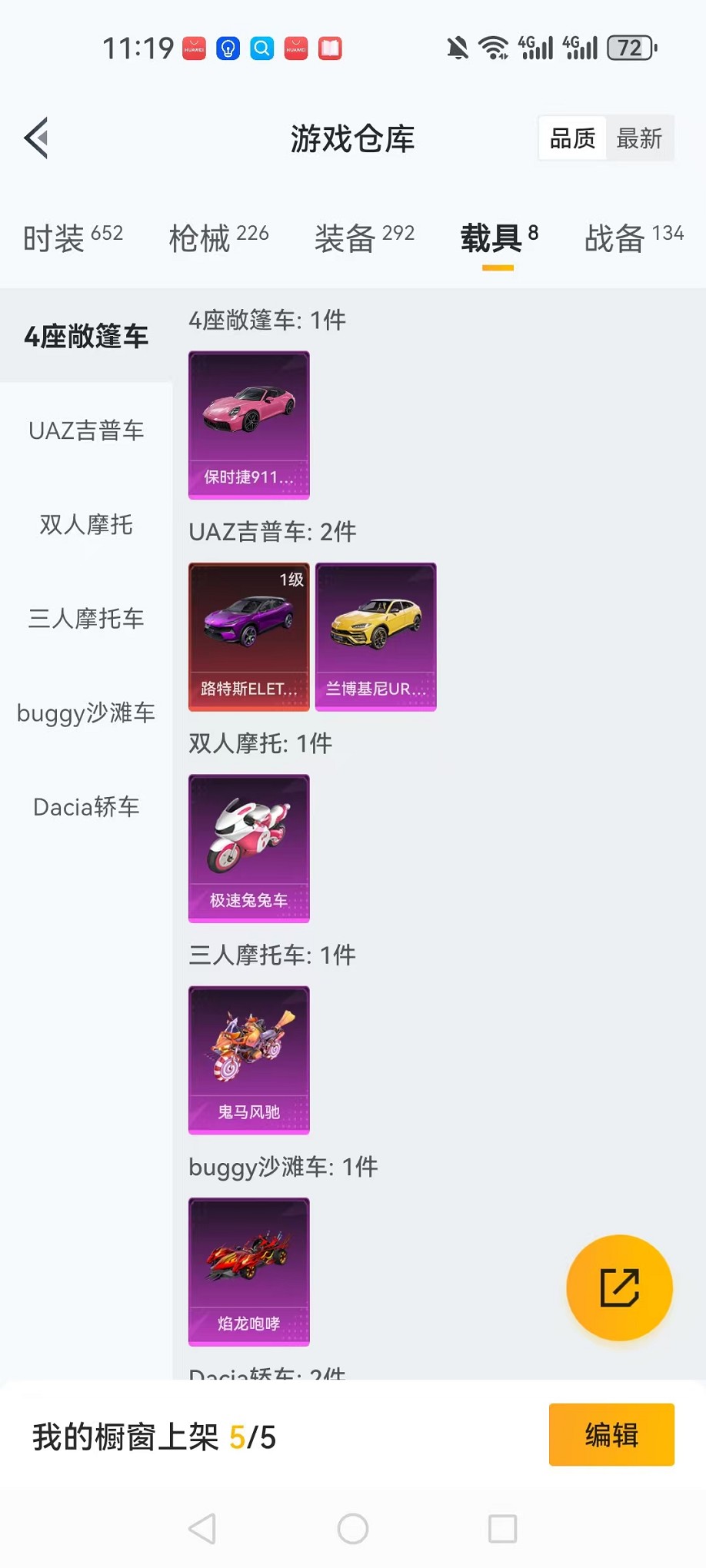Open the 兰博基尼UR yellow car item
The image size is (706, 1568).
pos(376,636)
